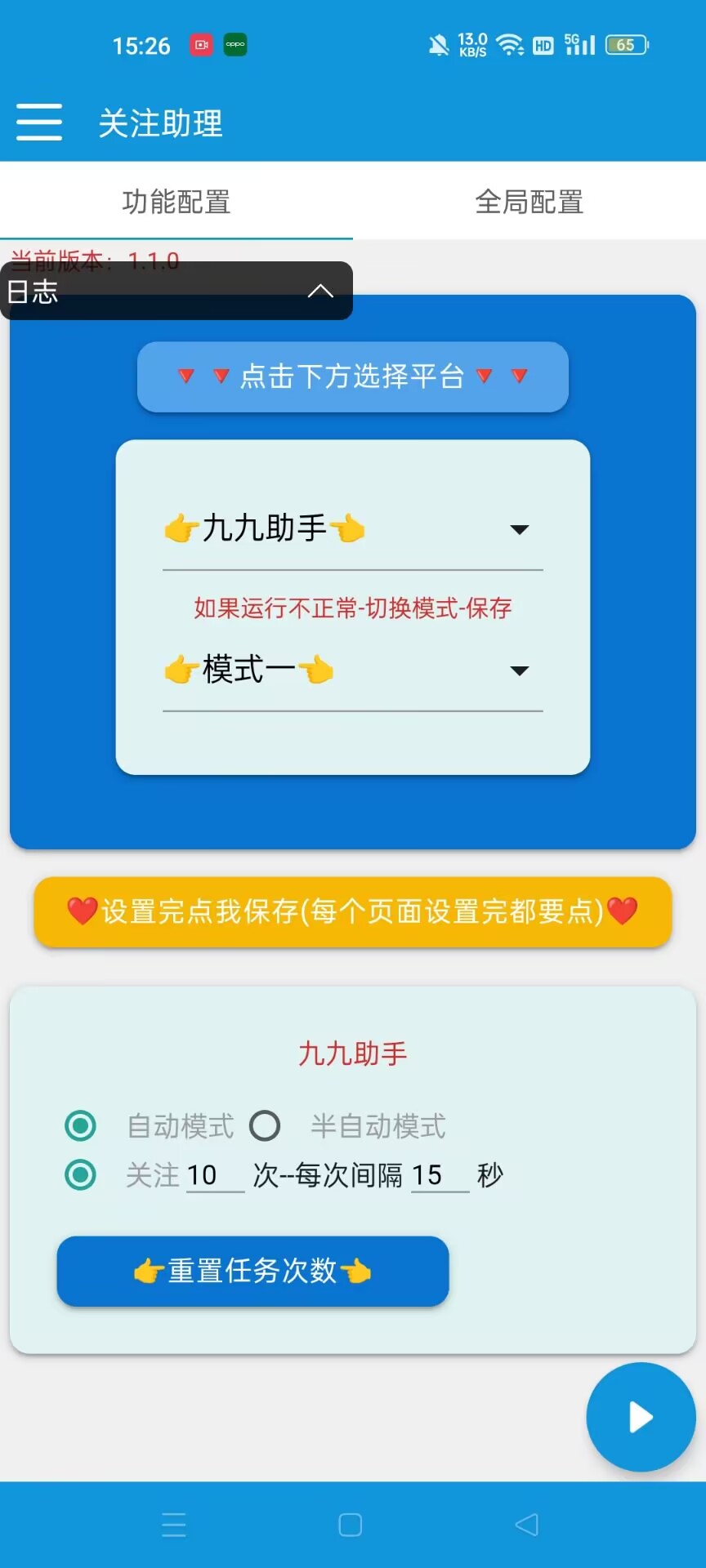Tap the 关注 option radio button
706x1568 pixels.
(79, 1176)
